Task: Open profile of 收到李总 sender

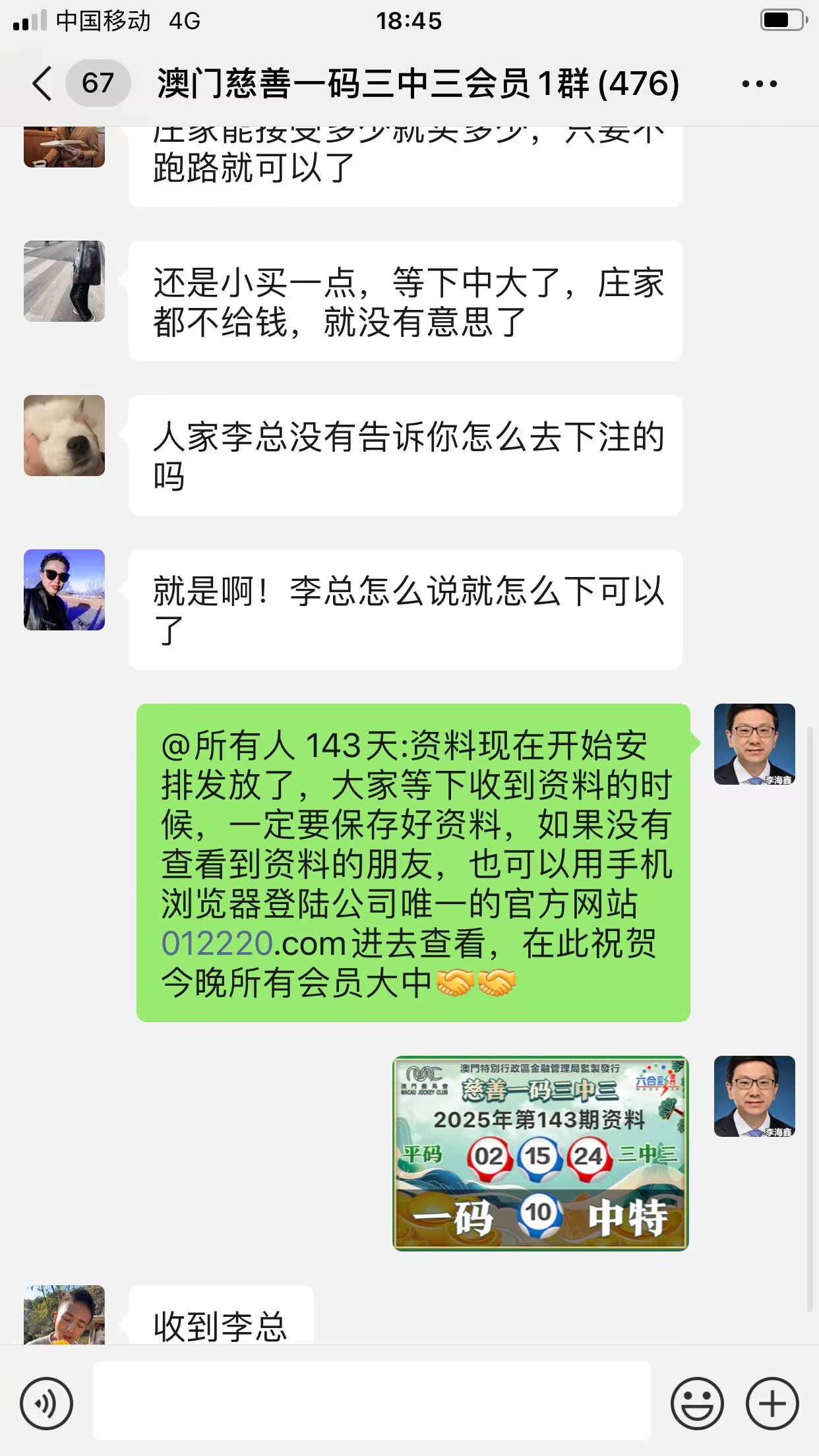Action: 65,1314
